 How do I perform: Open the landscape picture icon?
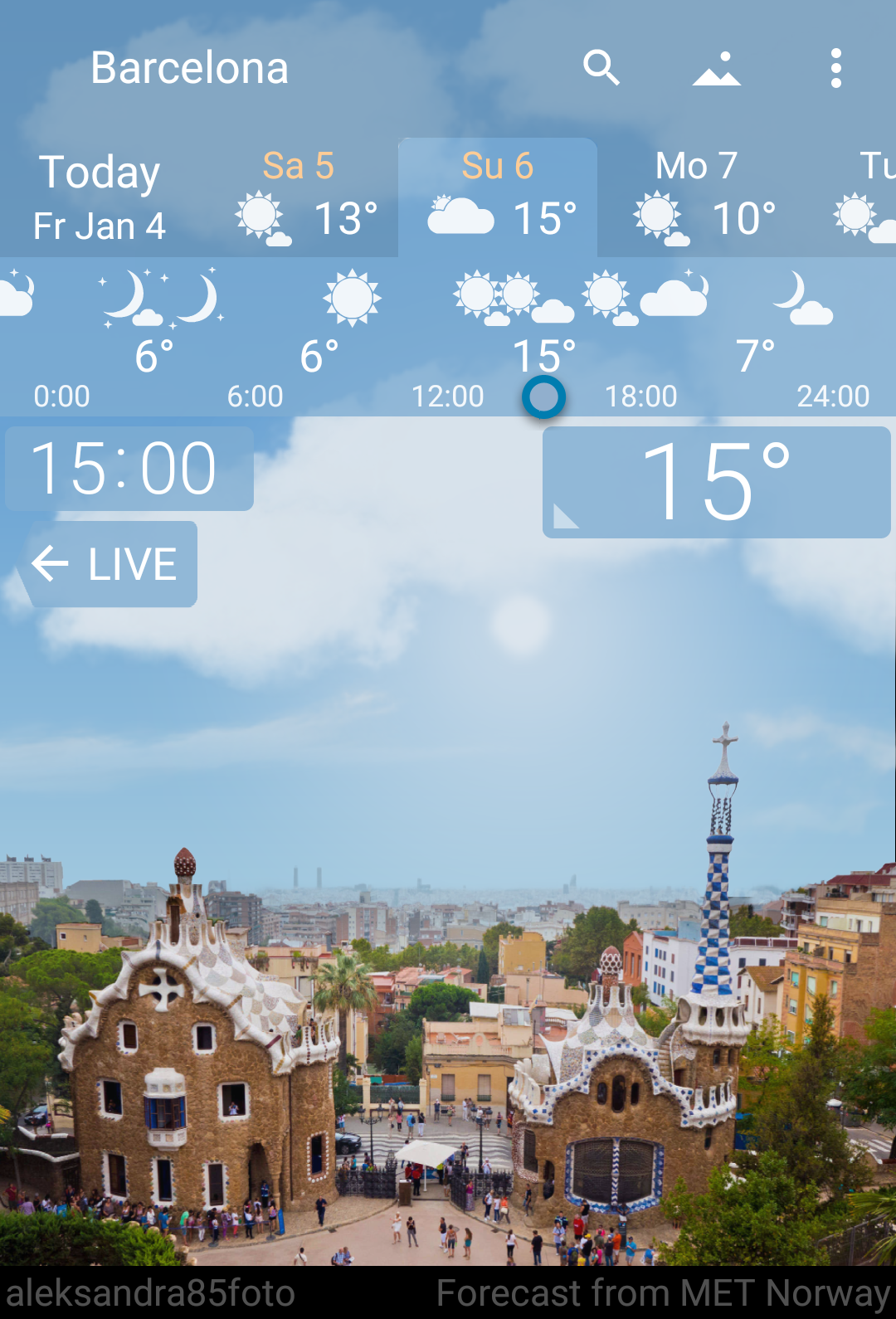point(717,69)
